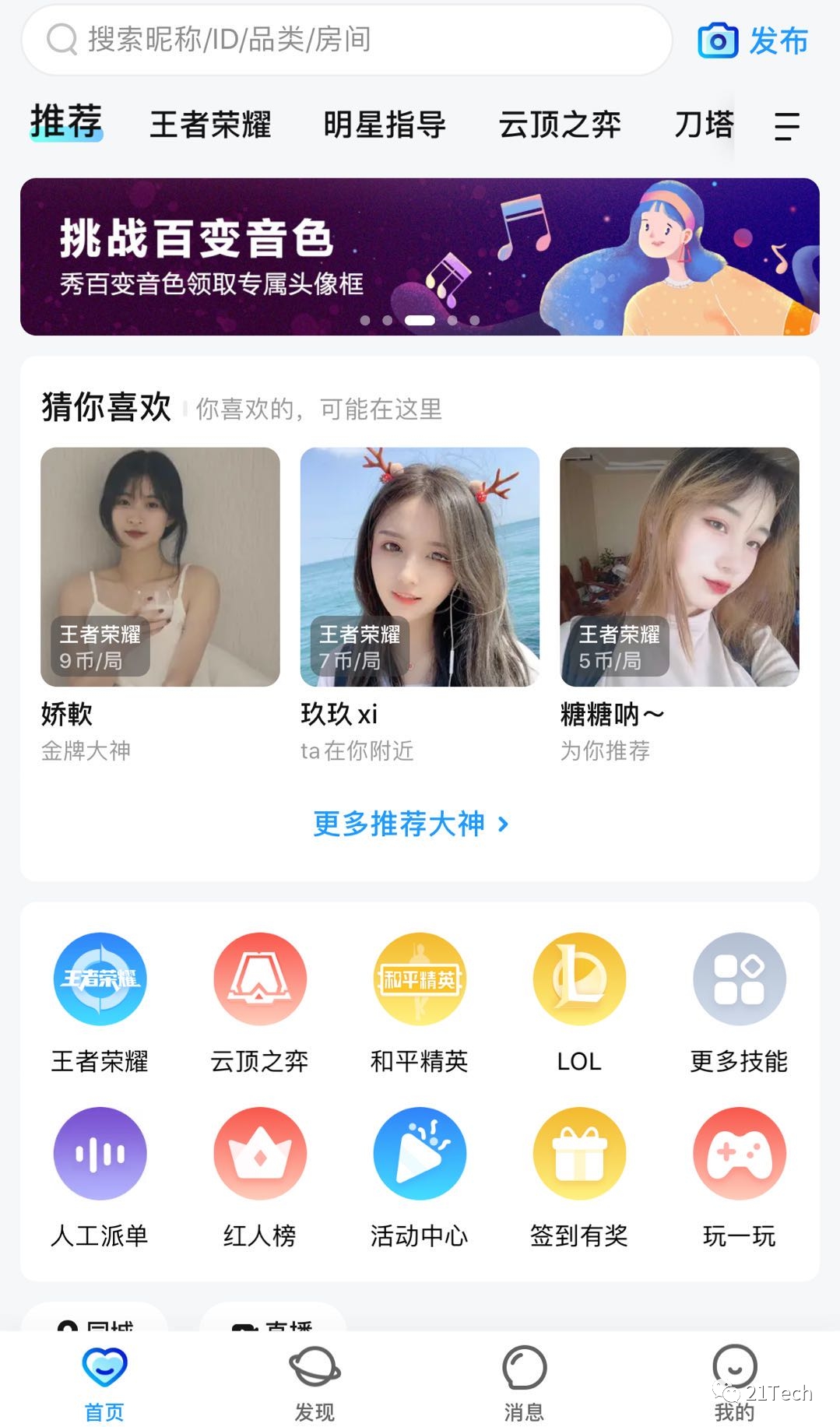
Task: Tap 更多推荐大神 link
Action: (x=411, y=824)
